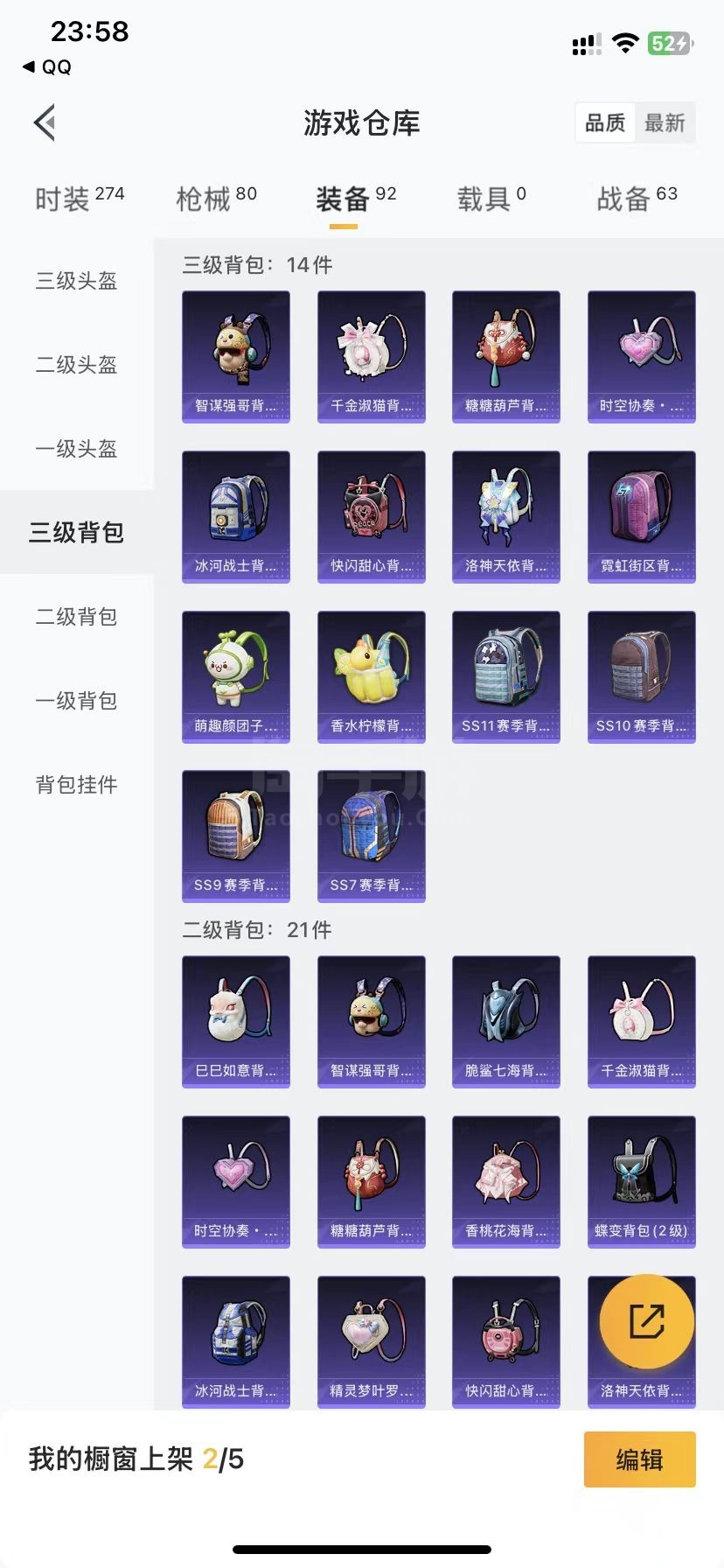Open the SS11赛季 backpack item

point(506,677)
